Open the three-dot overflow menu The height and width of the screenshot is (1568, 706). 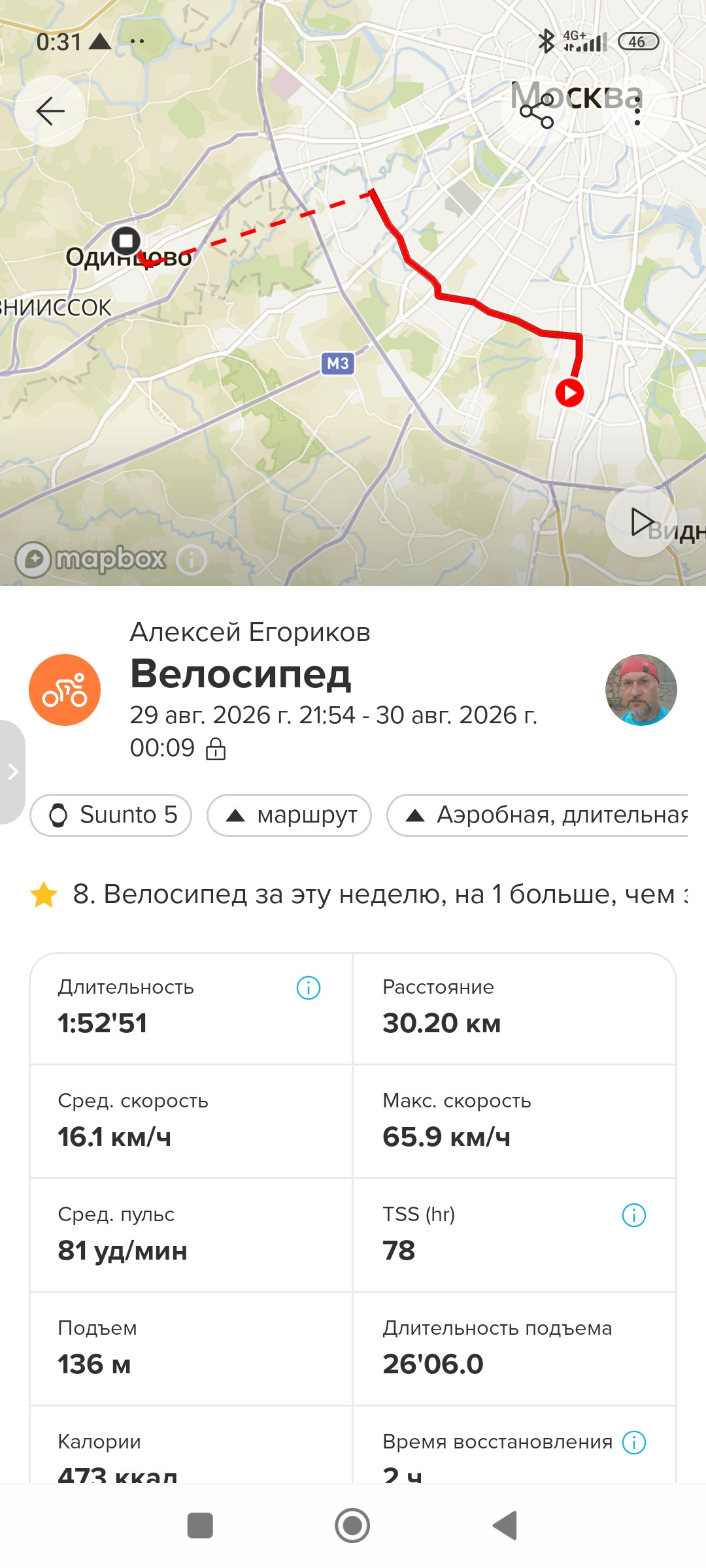coord(637,111)
